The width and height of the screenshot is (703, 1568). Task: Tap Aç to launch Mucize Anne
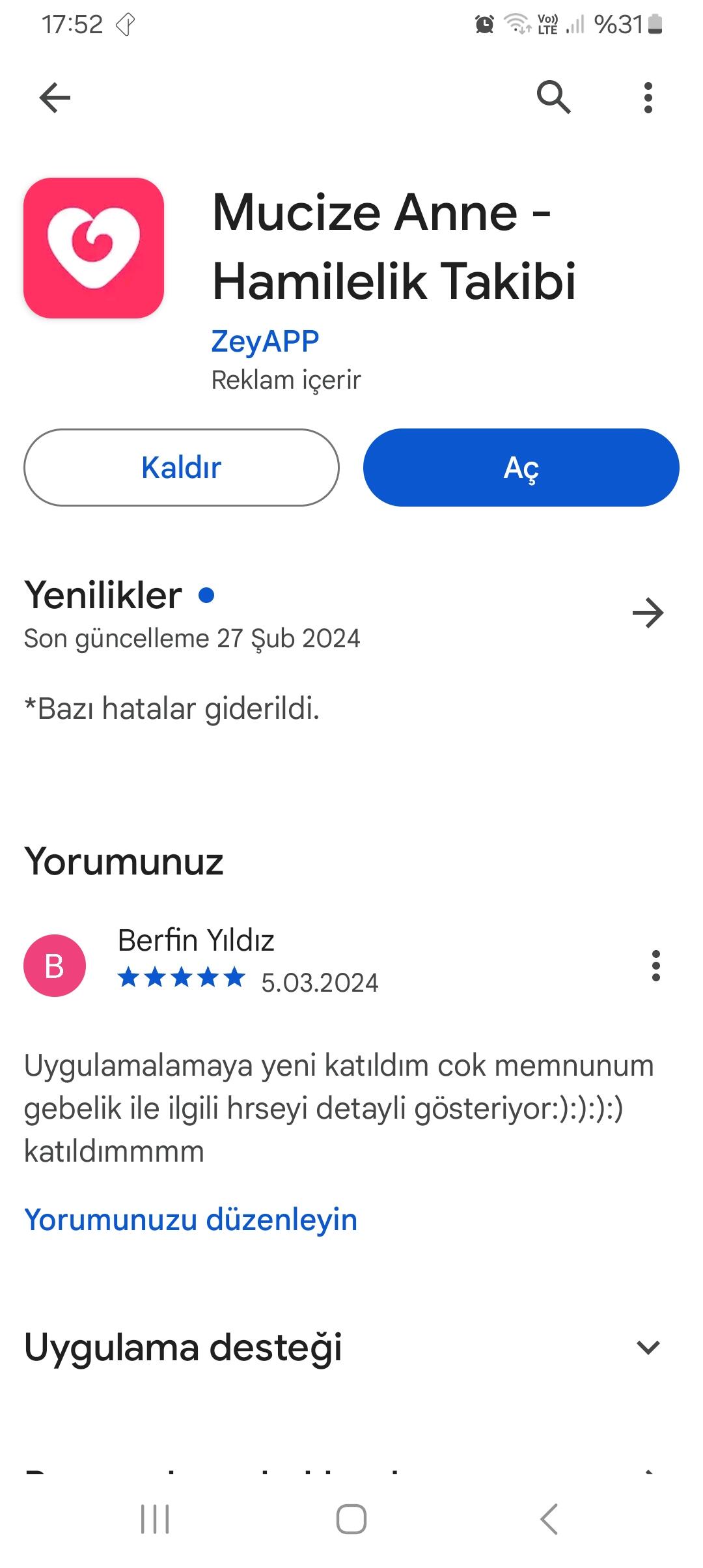521,468
